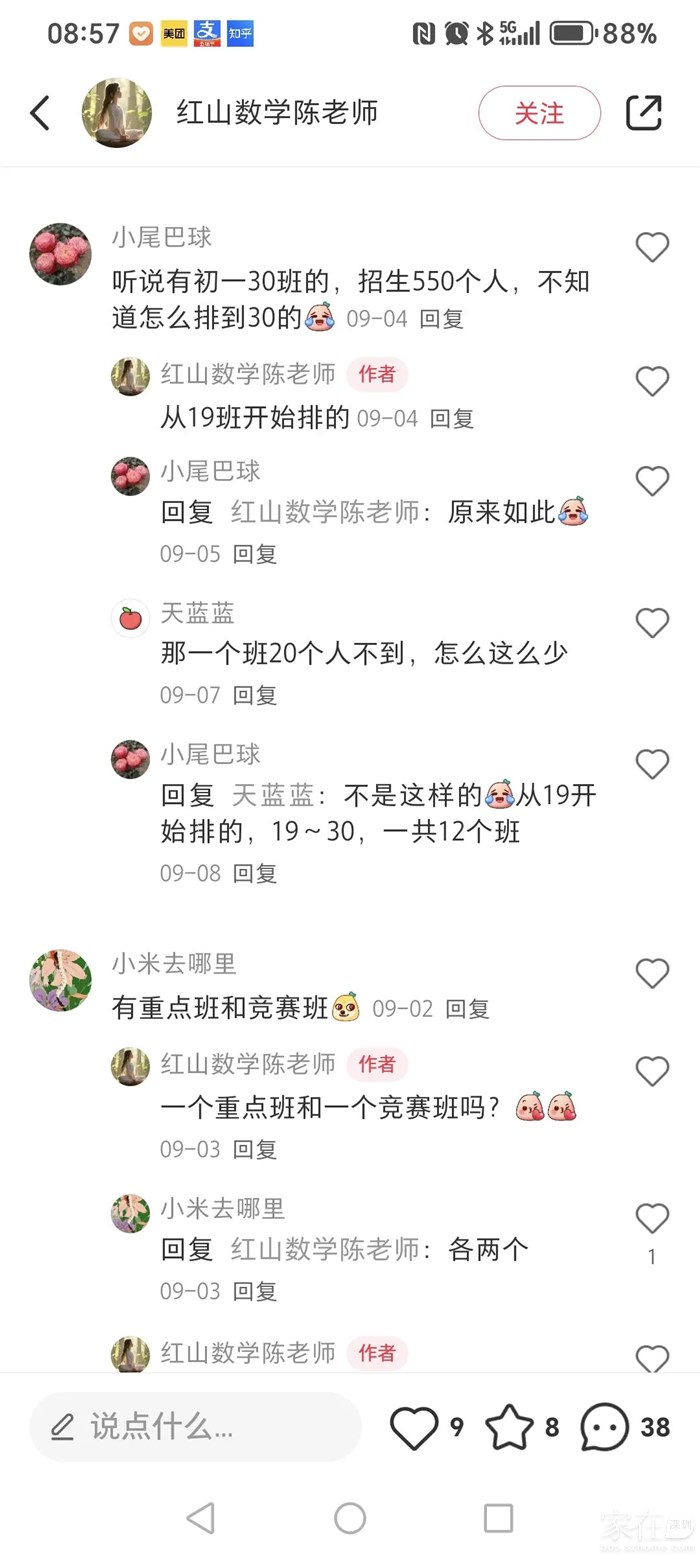Screen dimensions: 700x1555
Task: Like 天蓝蓝's comment about 20个人不到
Action: click(652, 623)
